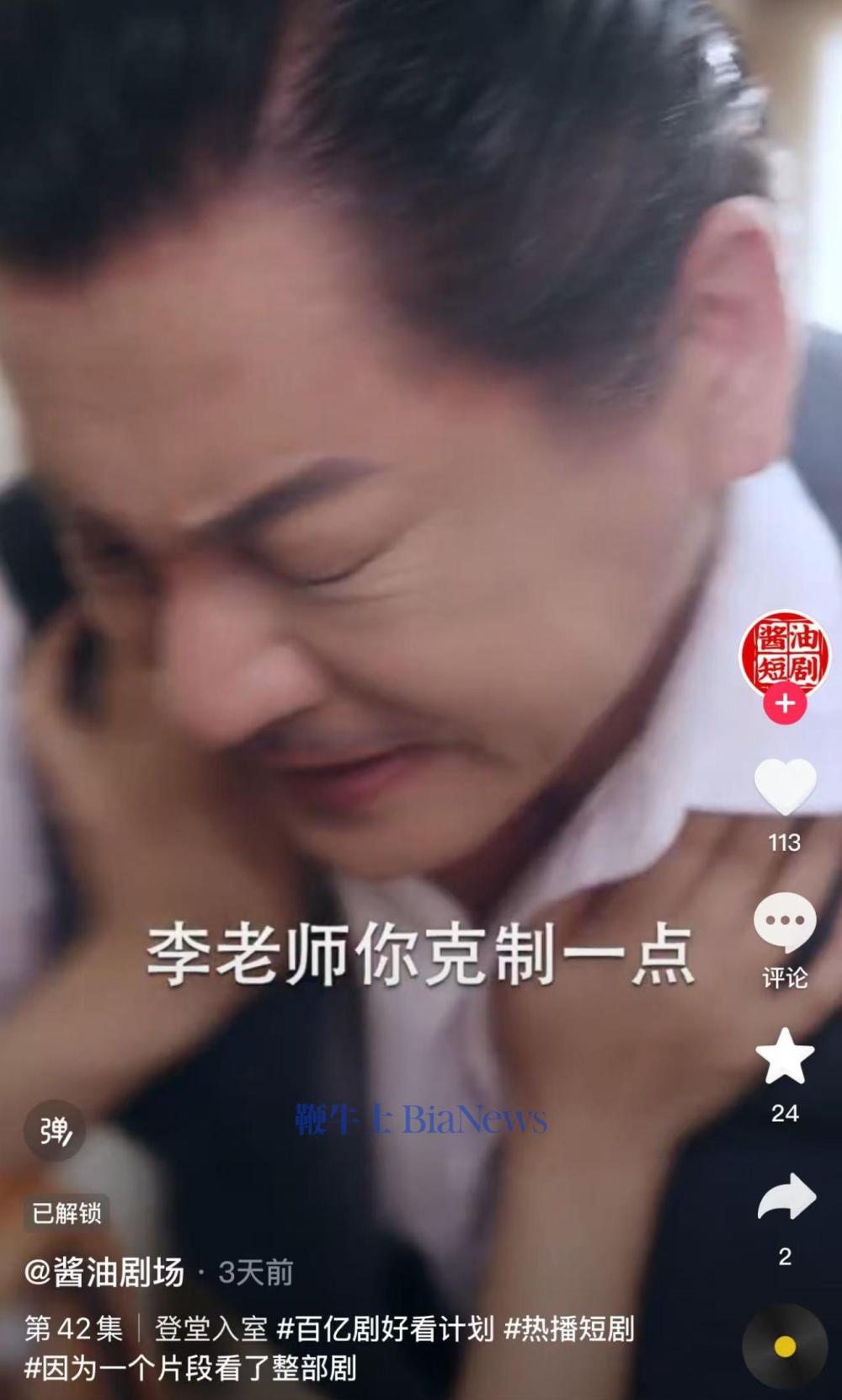The image size is (842, 1400).
Task: Open the #因为一个片段看了整部剧 hashtag
Action: 190,1368
